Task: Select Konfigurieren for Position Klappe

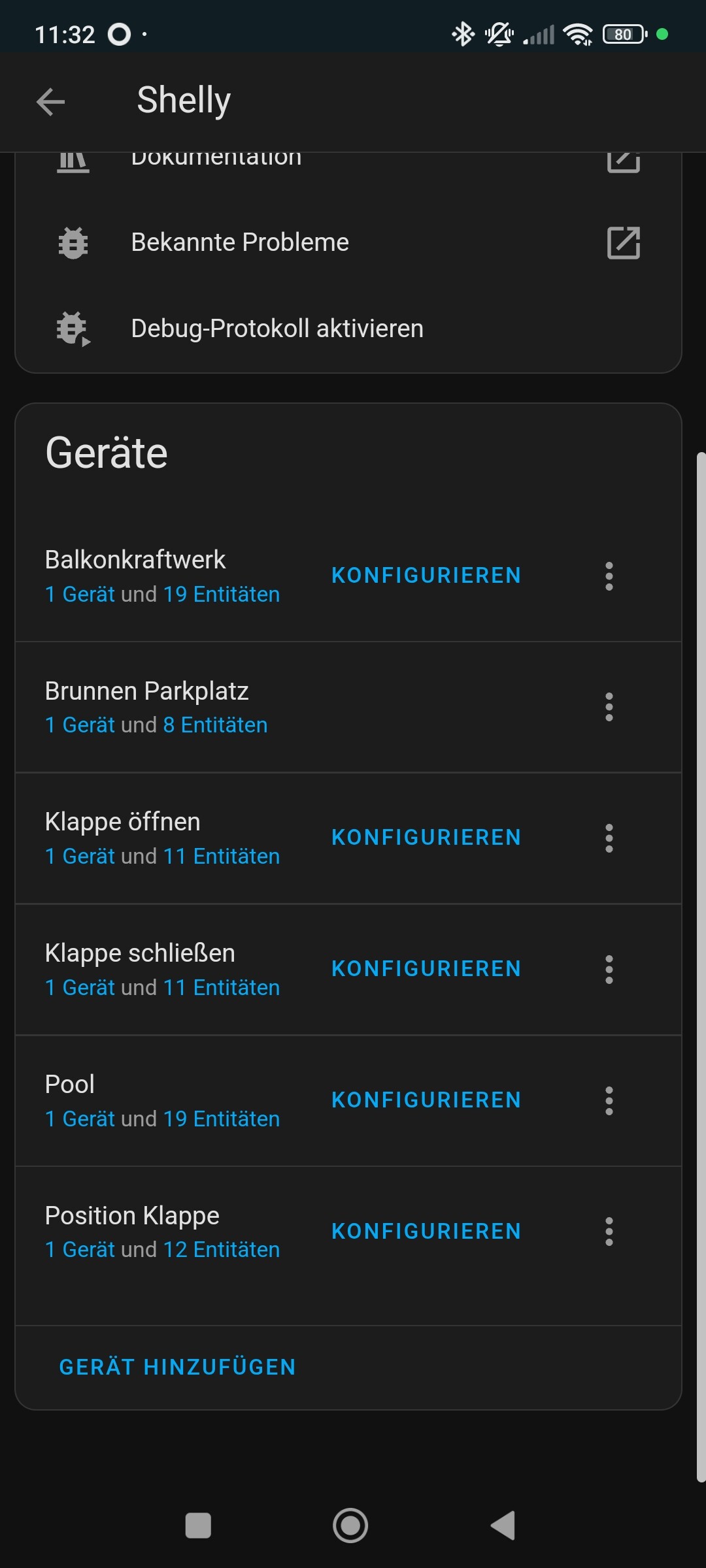Action: click(426, 1232)
